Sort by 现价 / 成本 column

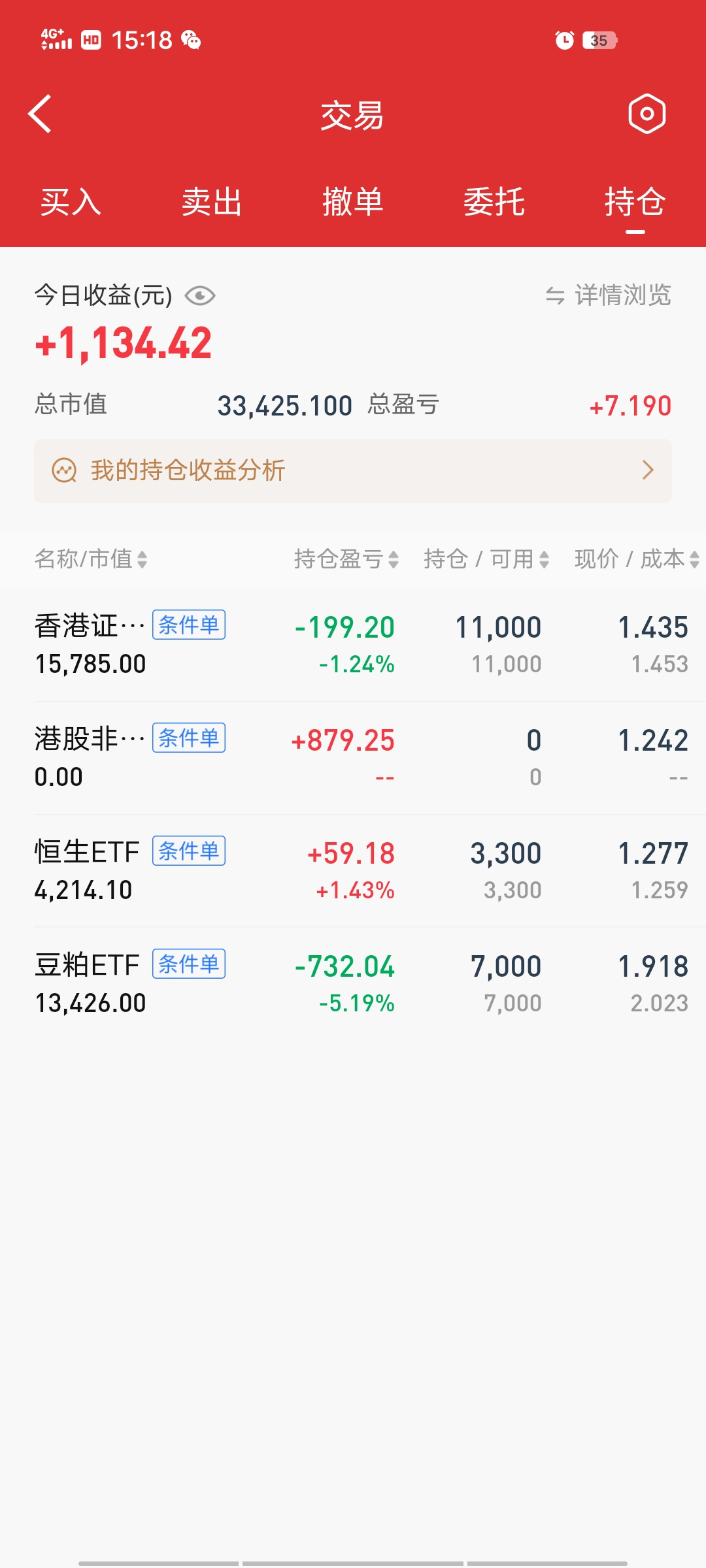[637, 559]
